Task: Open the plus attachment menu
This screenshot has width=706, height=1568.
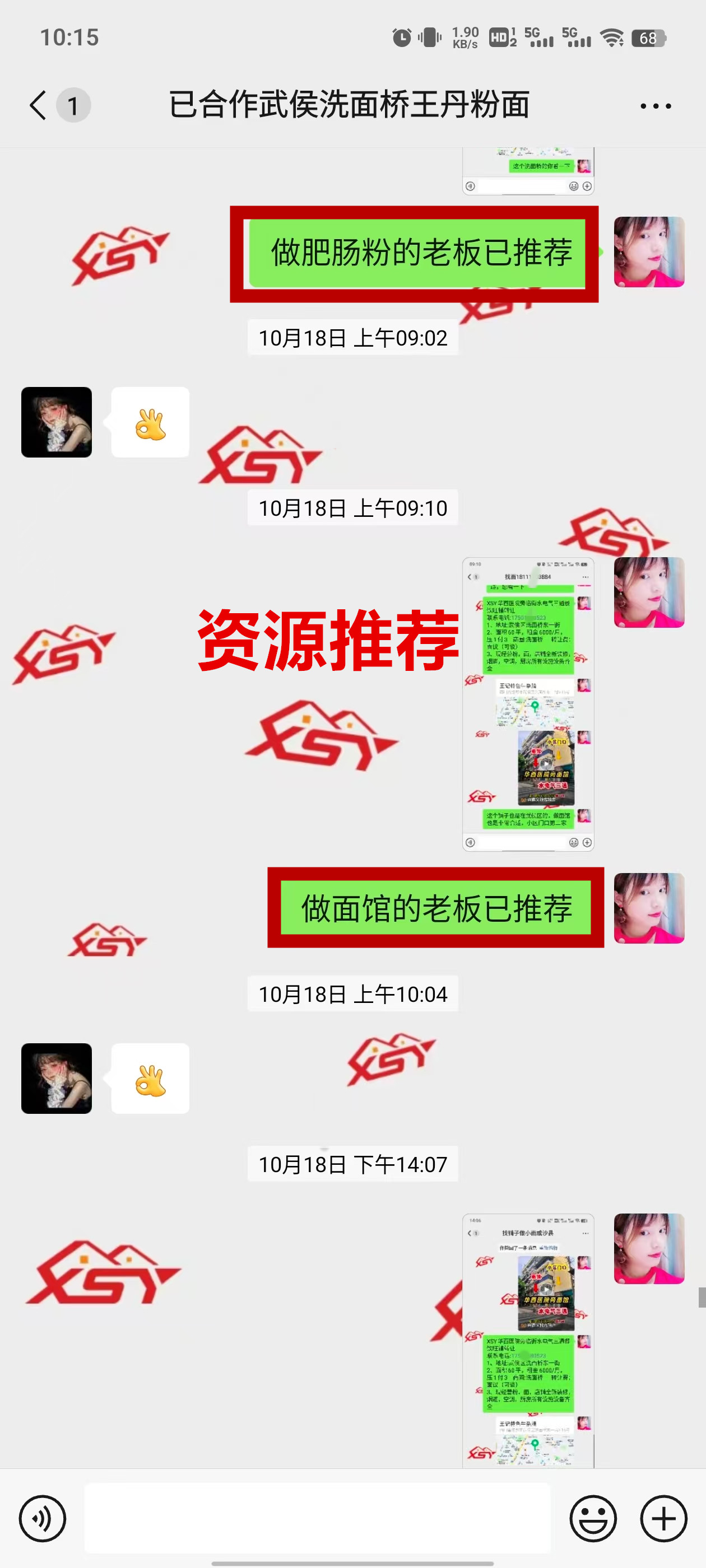Action: (663, 1518)
